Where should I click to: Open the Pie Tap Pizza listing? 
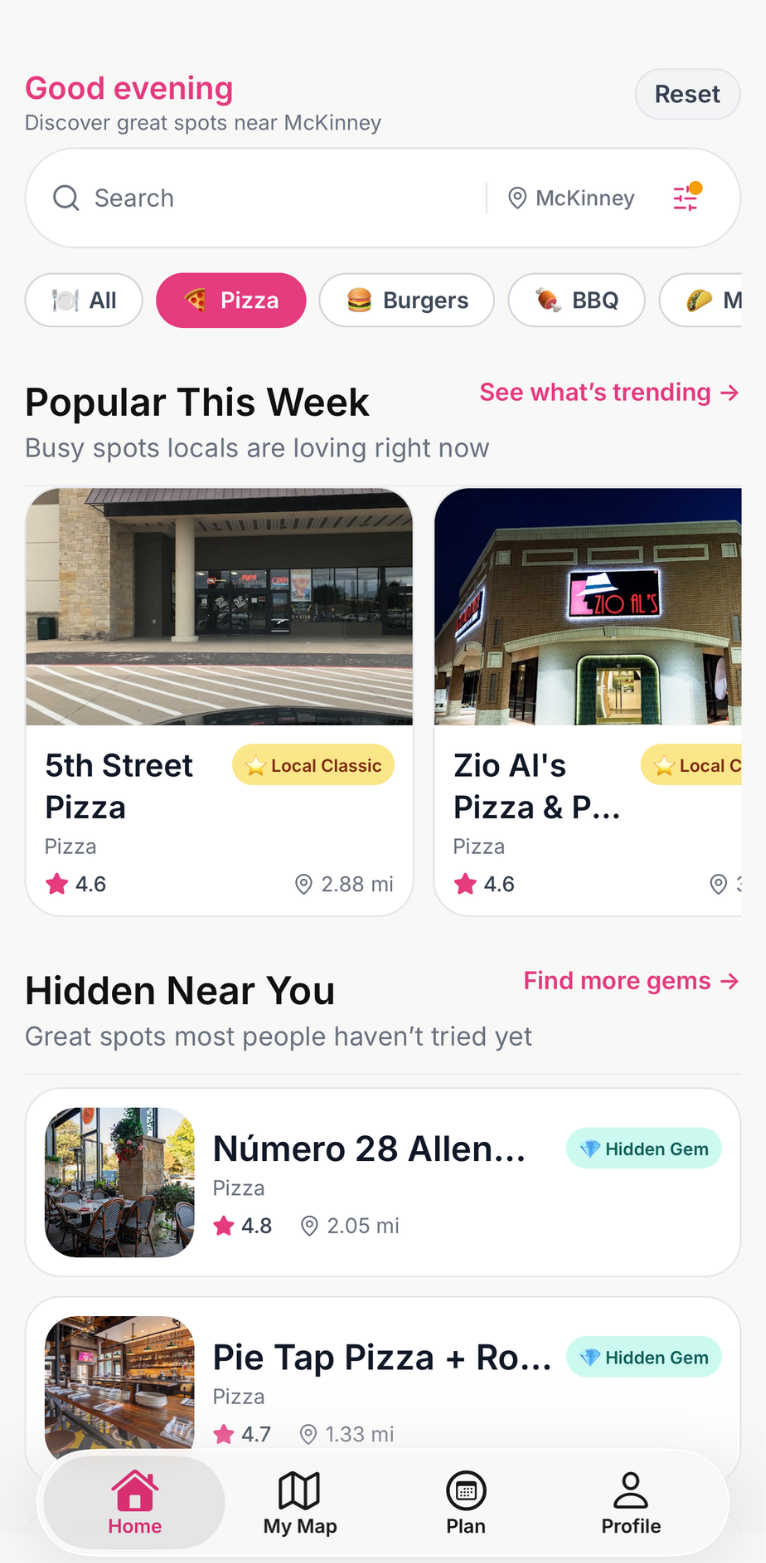click(x=382, y=1385)
